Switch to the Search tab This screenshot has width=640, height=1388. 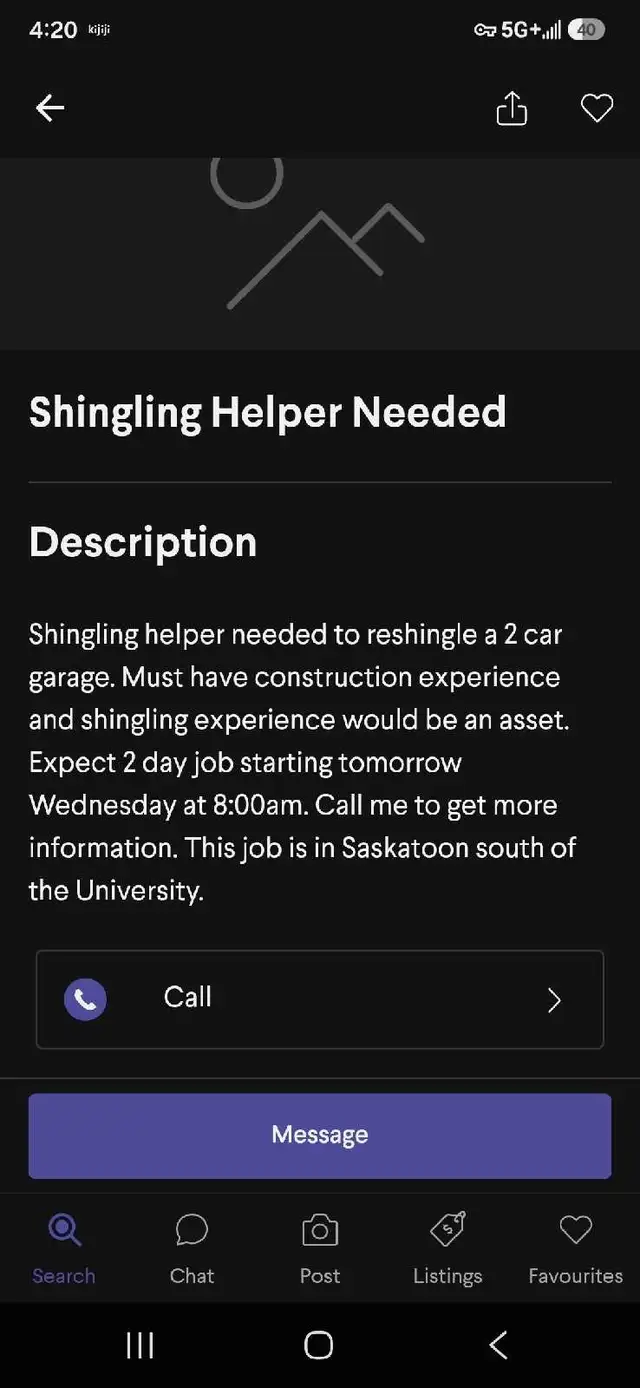pyautogui.click(x=64, y=1247)
